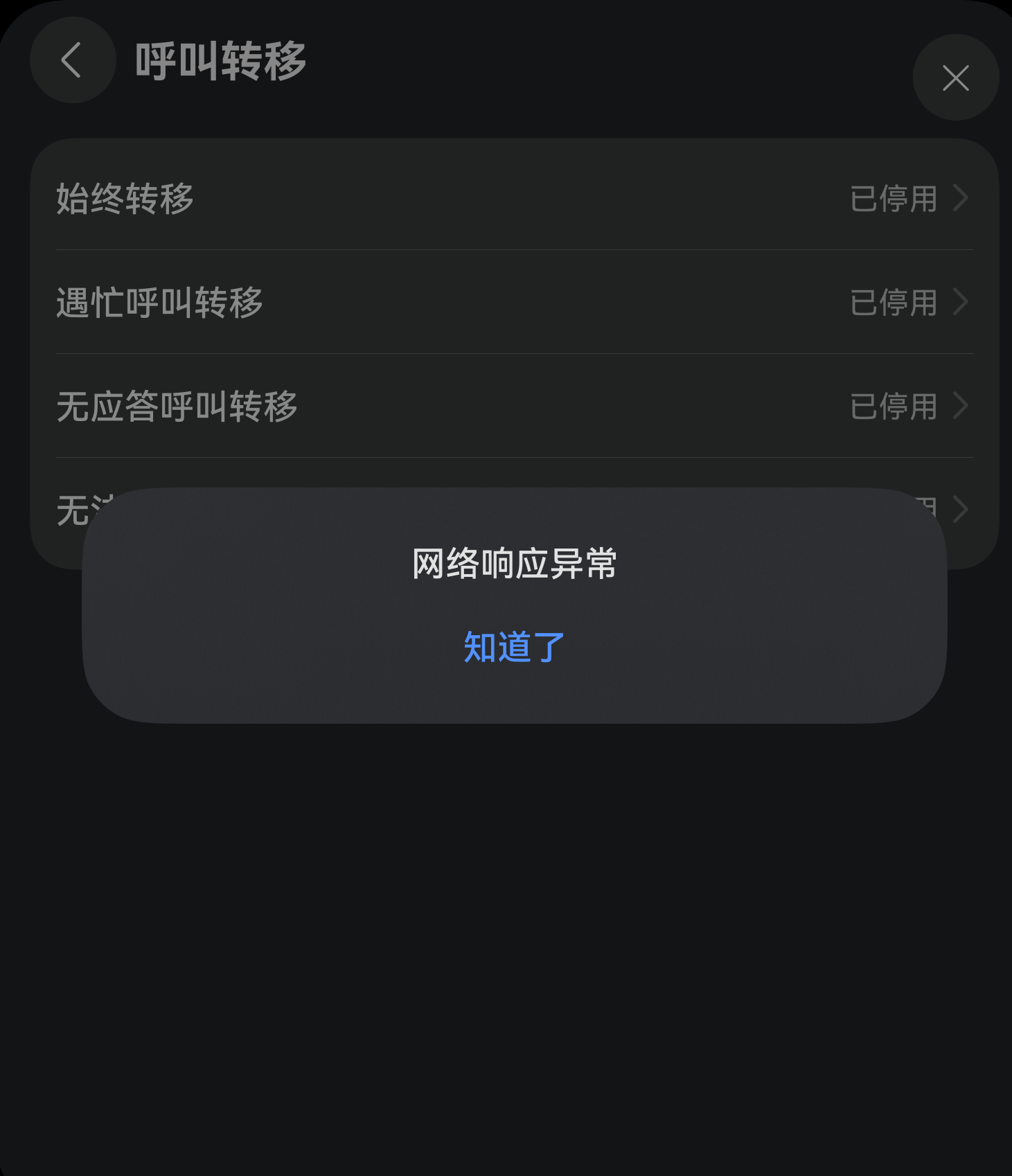Open the 始终转移 setting

(514, 198)
